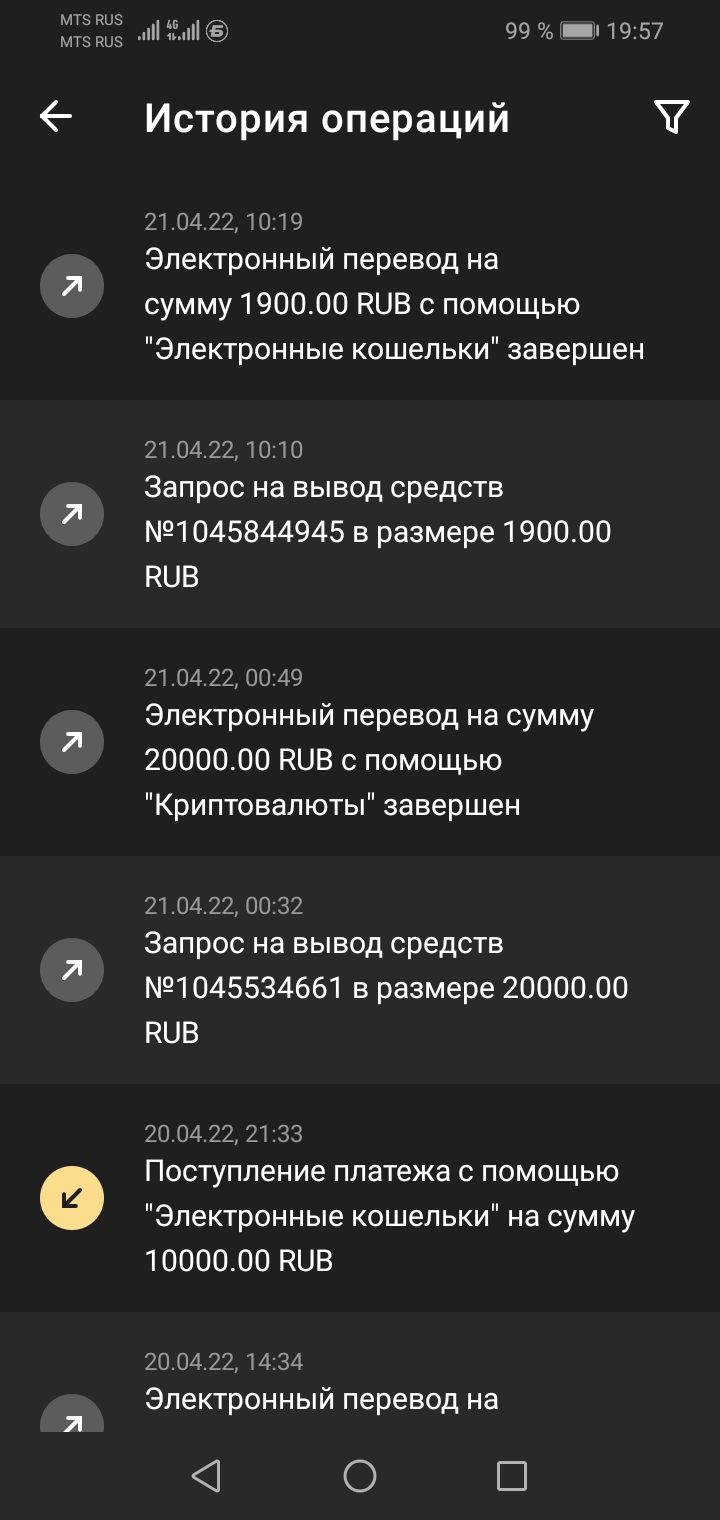The image size is (720, 1520).
Task: Open withdrawal request №1045844945
Action: tap(360, 514)
